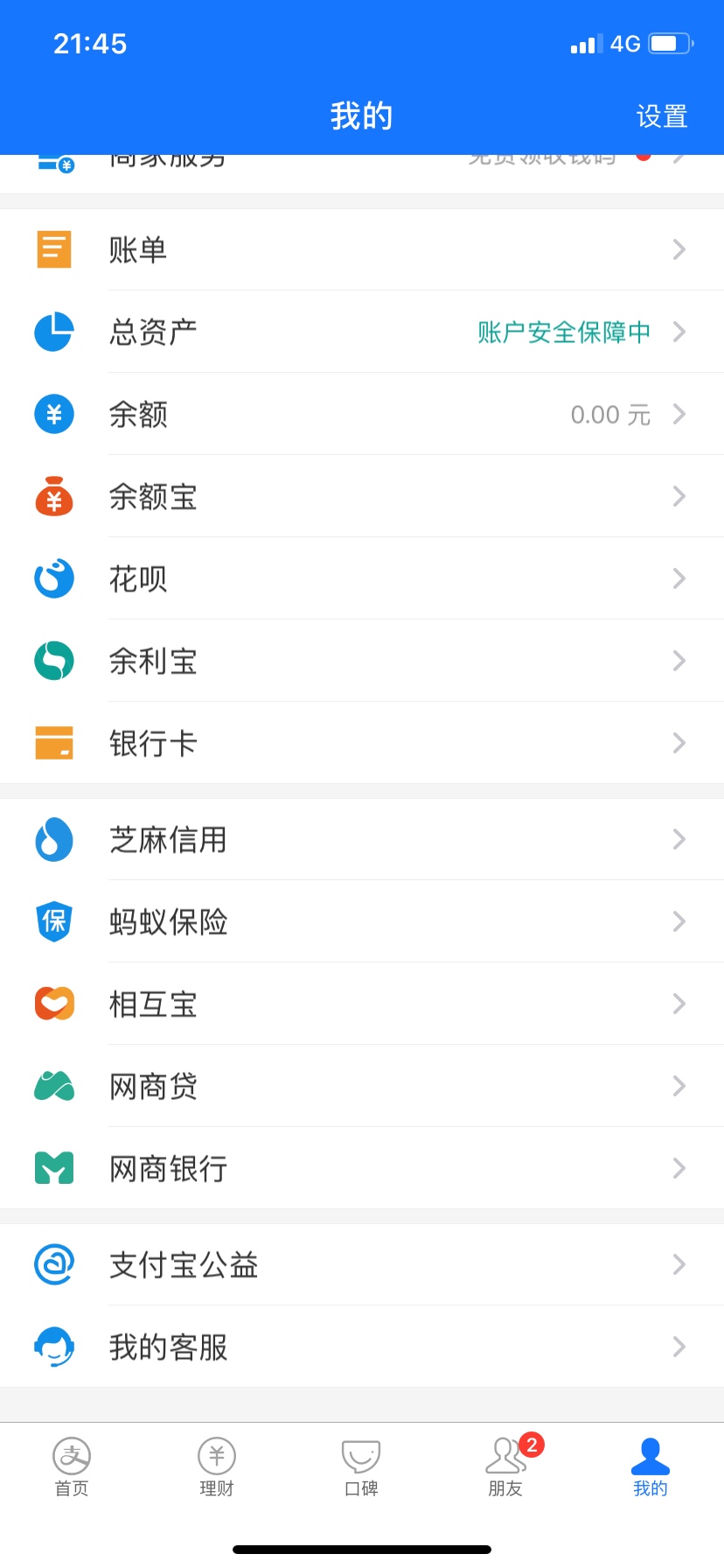Open 花呗
The height and width of the screenshot is (1568, 724).
[362, 578]
